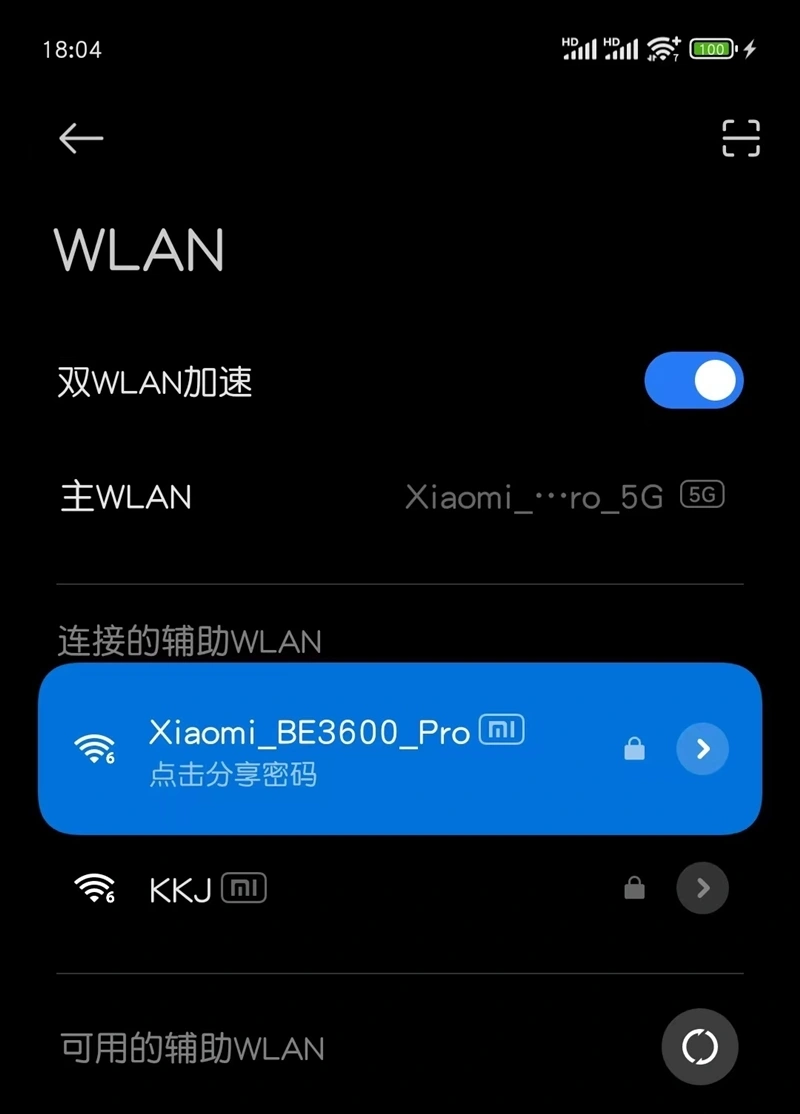Open the 主WLAN network selector

coord(400,497)
